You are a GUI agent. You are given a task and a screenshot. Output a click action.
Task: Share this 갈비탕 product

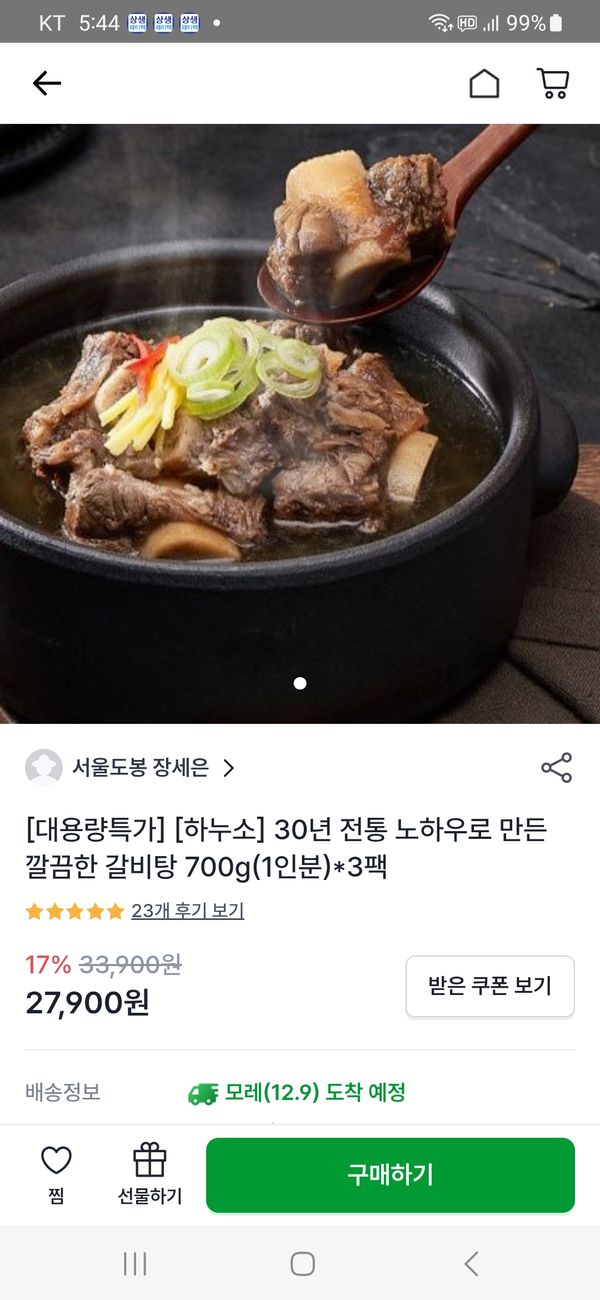(556, 768)
